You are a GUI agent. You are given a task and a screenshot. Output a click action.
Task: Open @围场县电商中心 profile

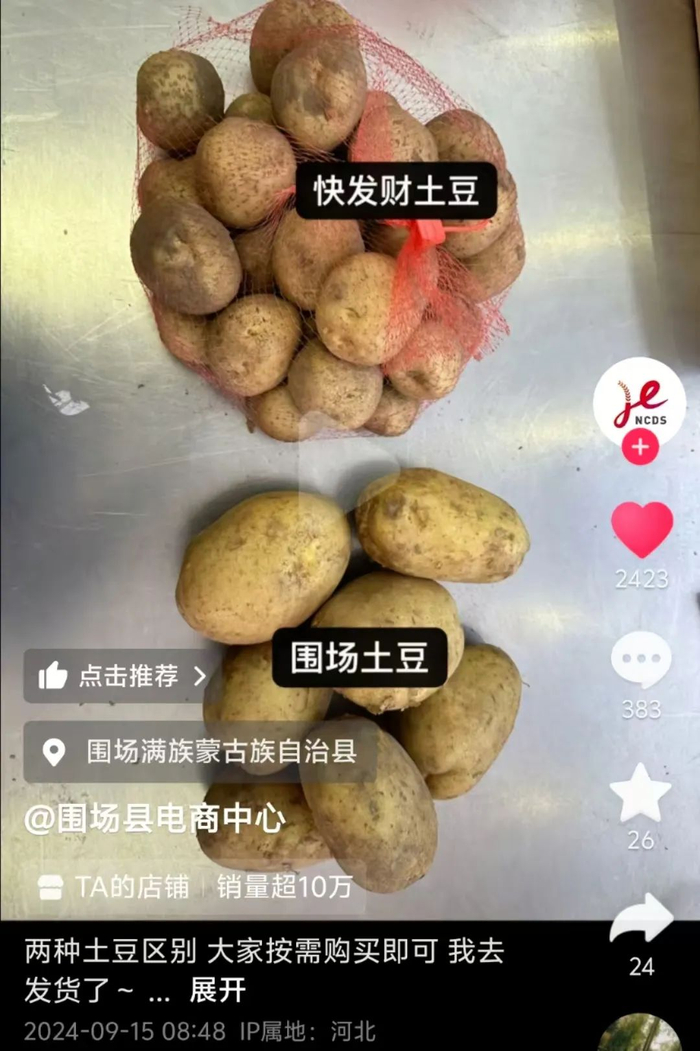pos(155,819)
